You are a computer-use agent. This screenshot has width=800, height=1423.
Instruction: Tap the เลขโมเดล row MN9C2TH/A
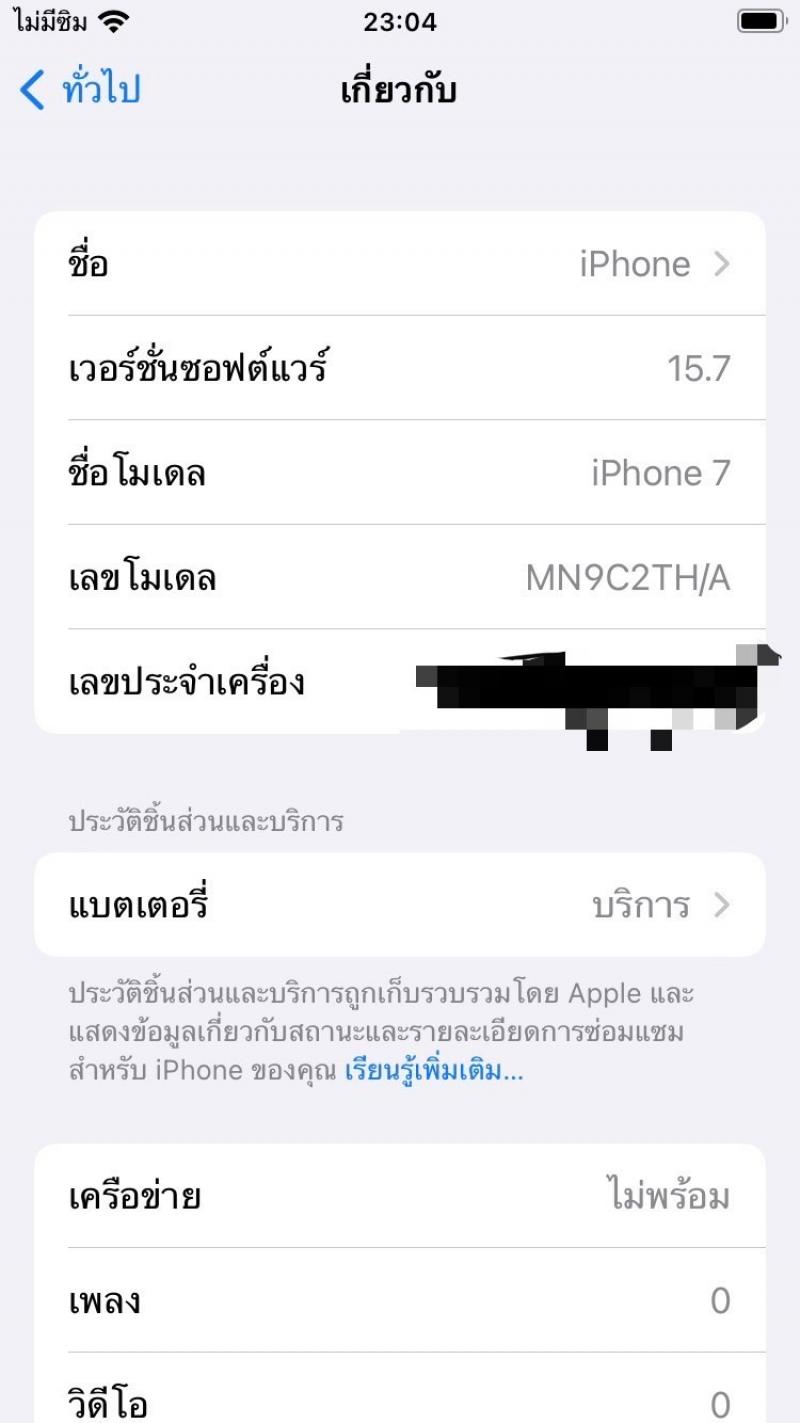click(x=400, y=577)
